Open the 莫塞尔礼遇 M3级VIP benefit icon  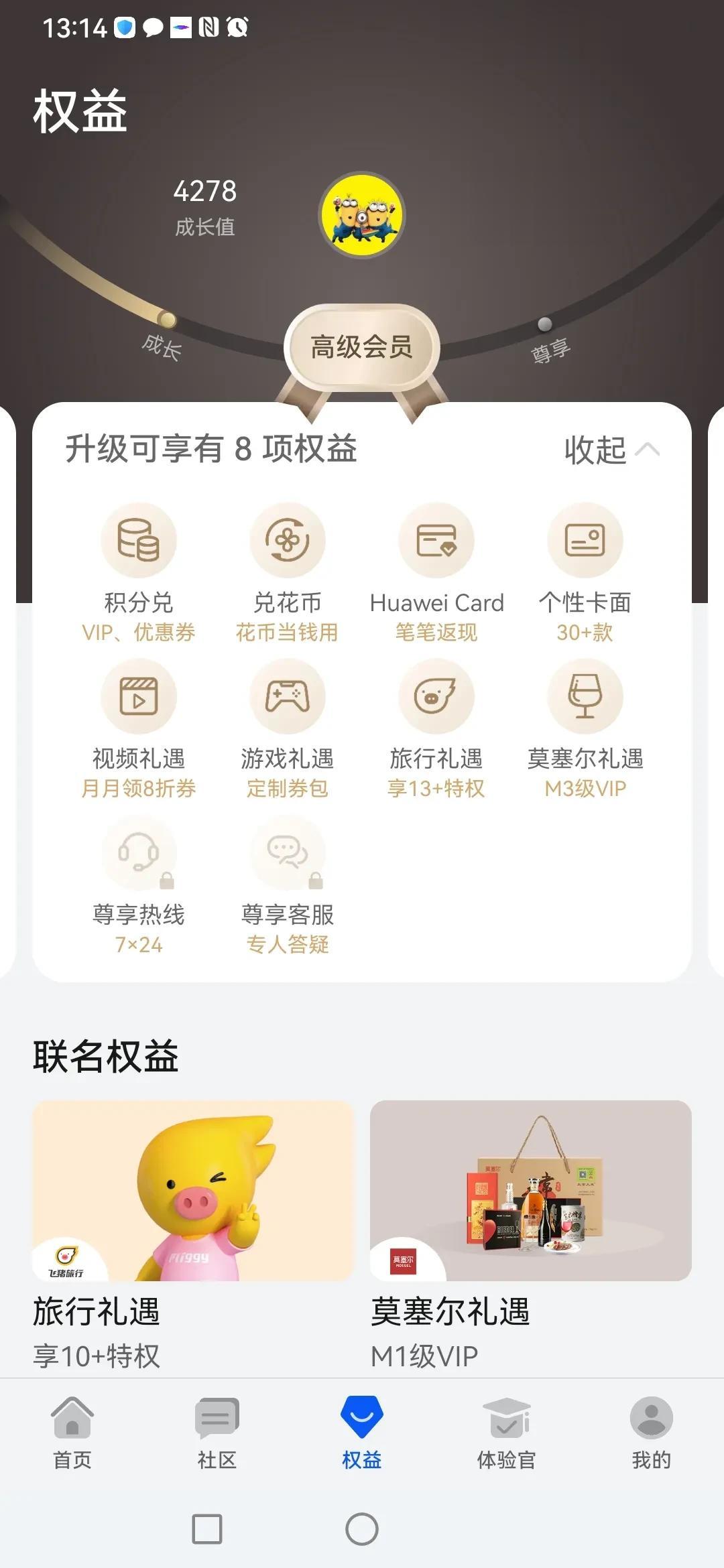(x=585, y=697)
